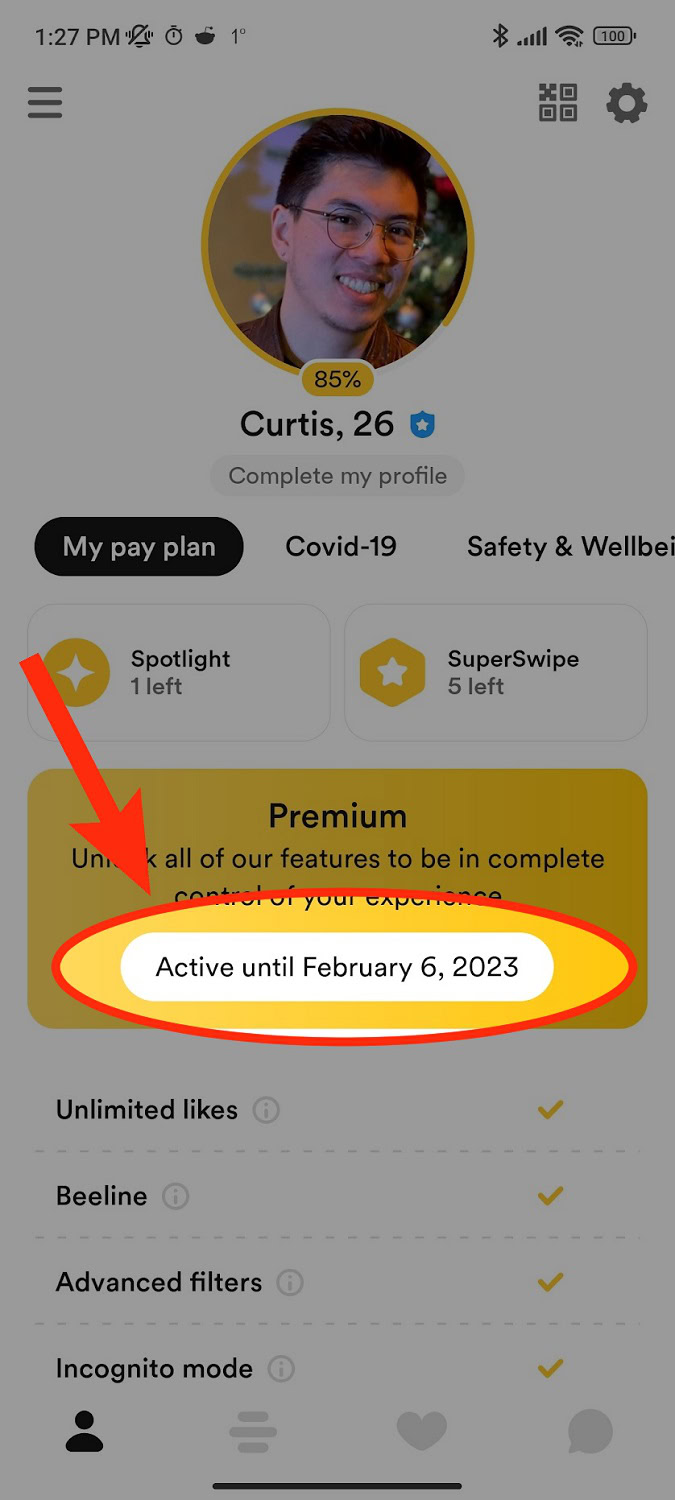Image resolution: width=675 pixels, height=1500 pixels.
Task: Open the hamburger menu
Action: point(45,103)
